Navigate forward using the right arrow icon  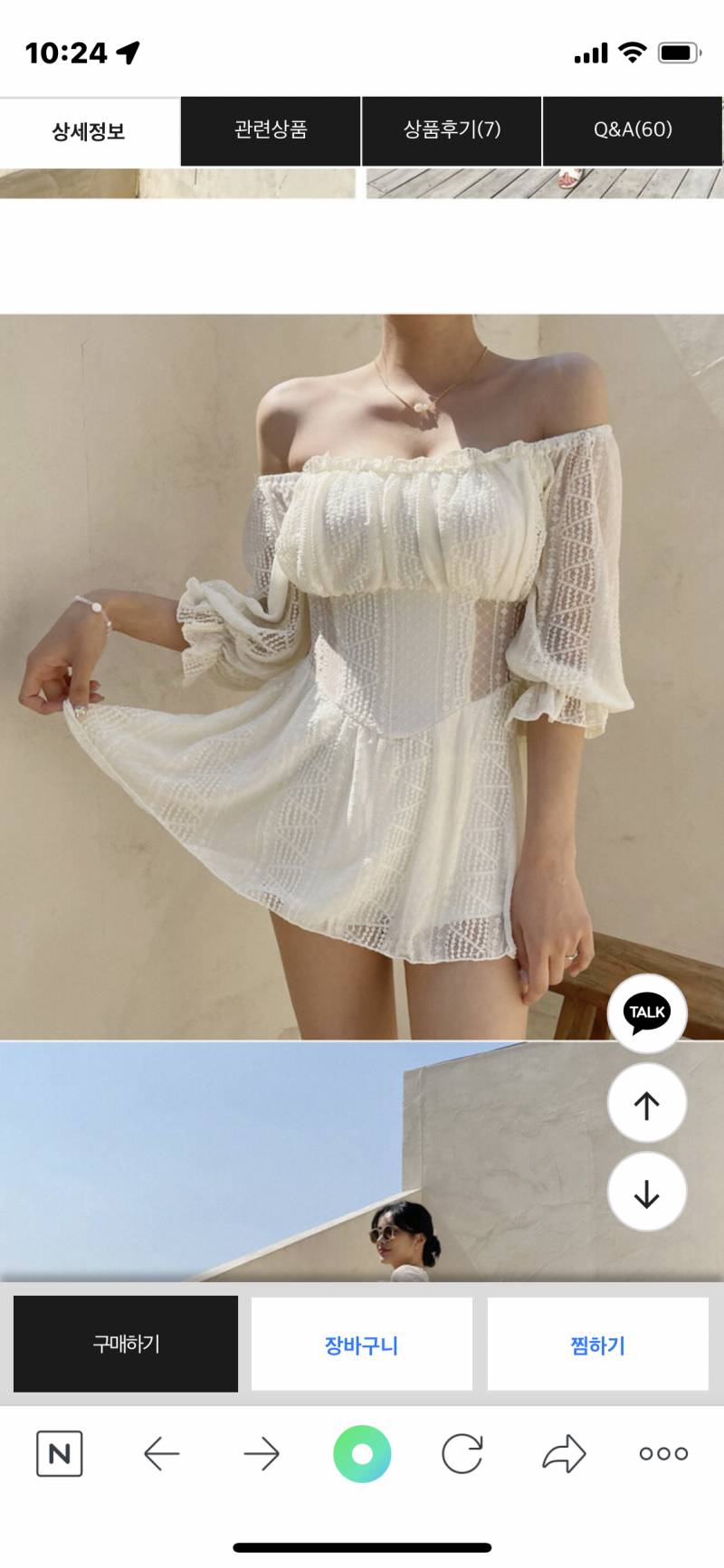pos(262,1454)
